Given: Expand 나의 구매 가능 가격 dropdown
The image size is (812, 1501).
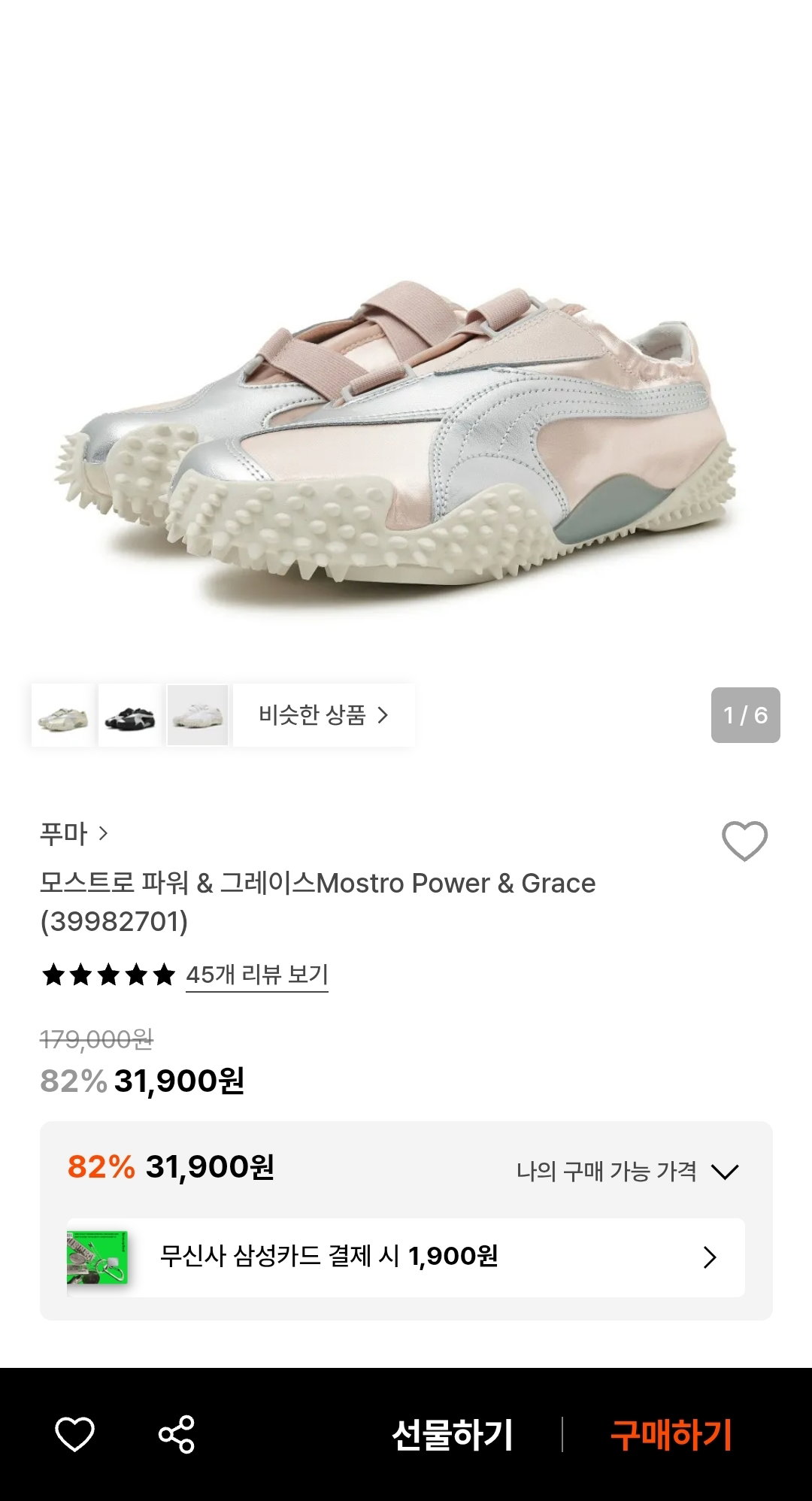Looking at the screenshot, I should pos(628,1171).
